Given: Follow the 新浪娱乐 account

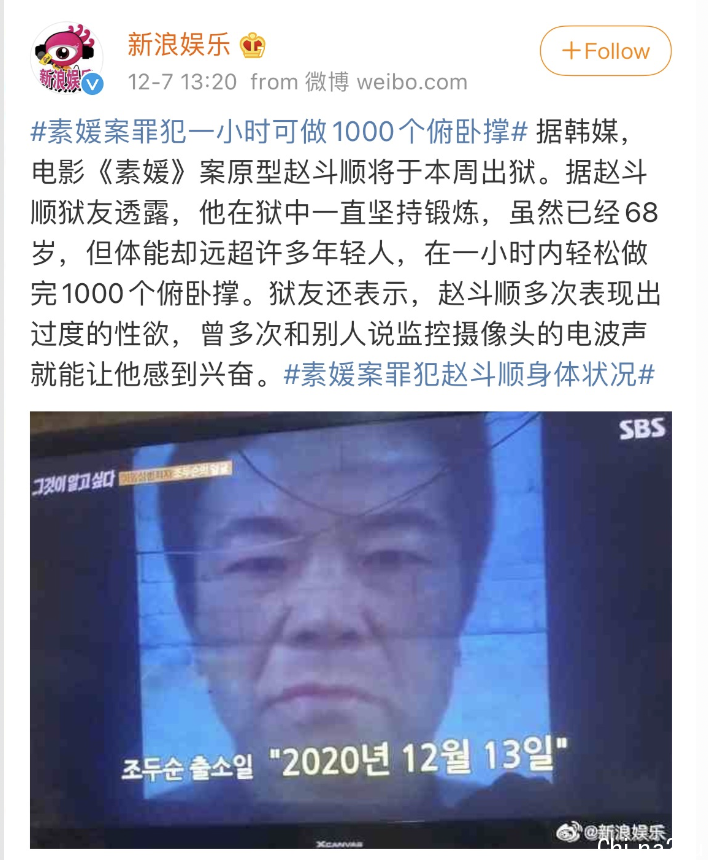Looking at the screenshot, I should pos(605,51).
